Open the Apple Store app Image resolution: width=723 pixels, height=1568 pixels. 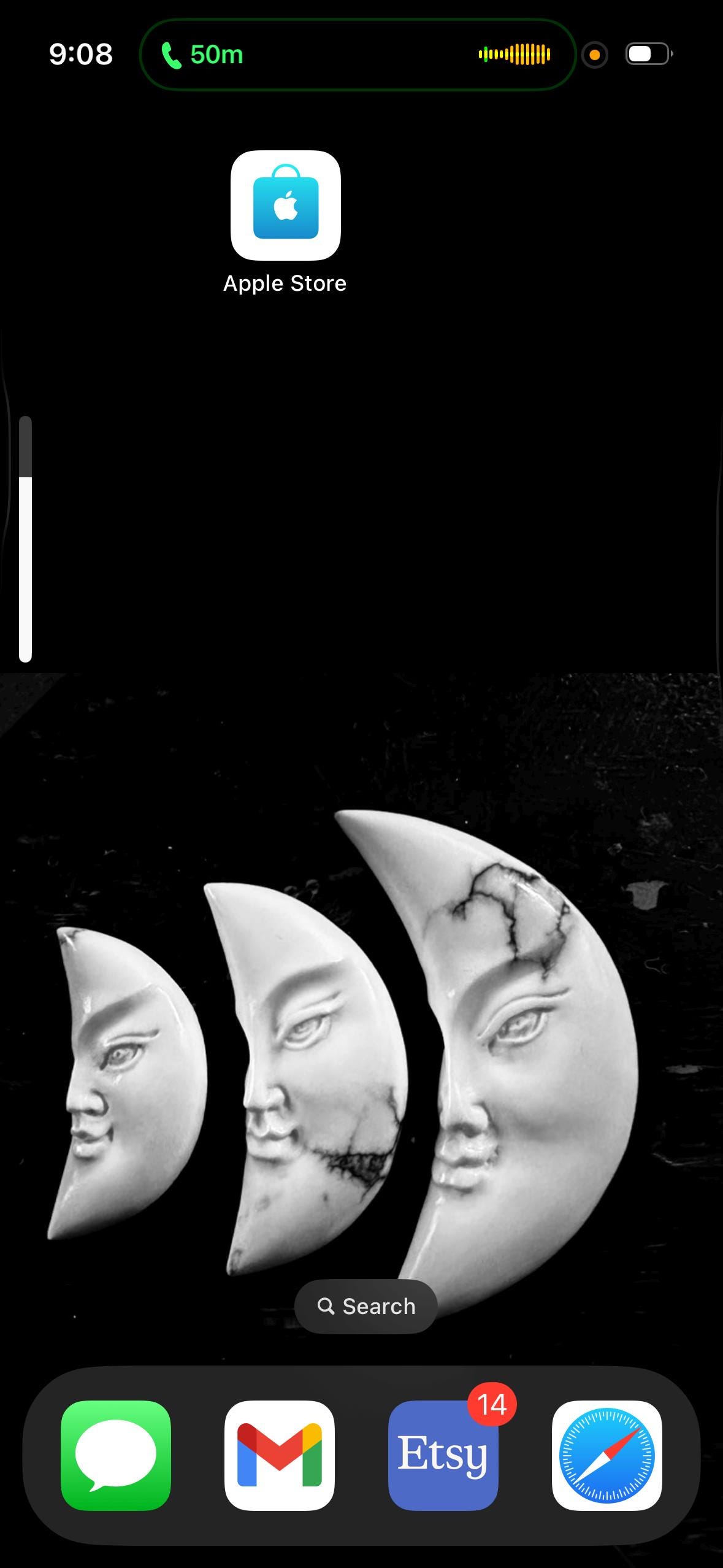coord(285,206)
